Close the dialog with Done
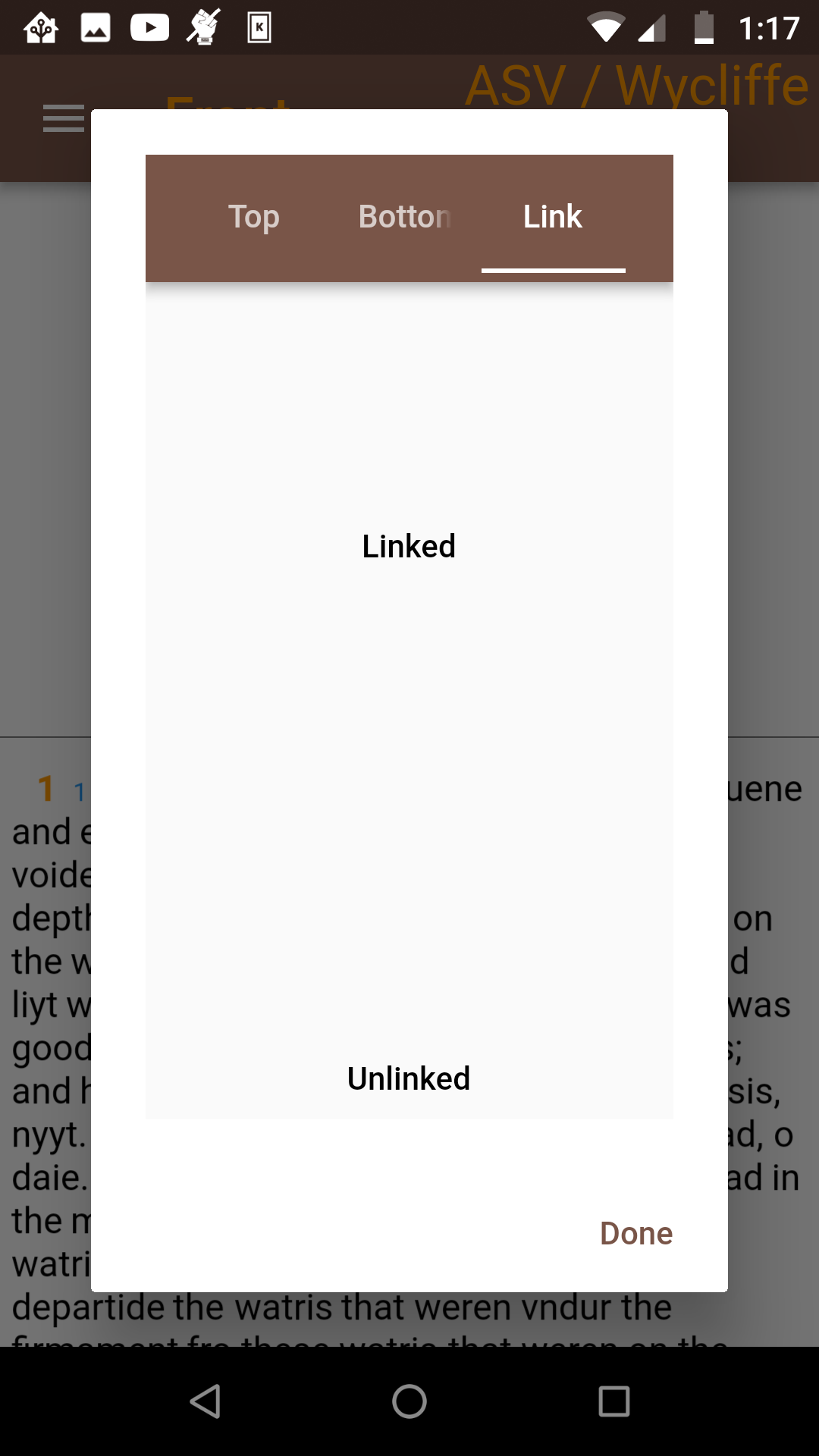The height and width of the screenshot is (1456, 819). 636,1233
